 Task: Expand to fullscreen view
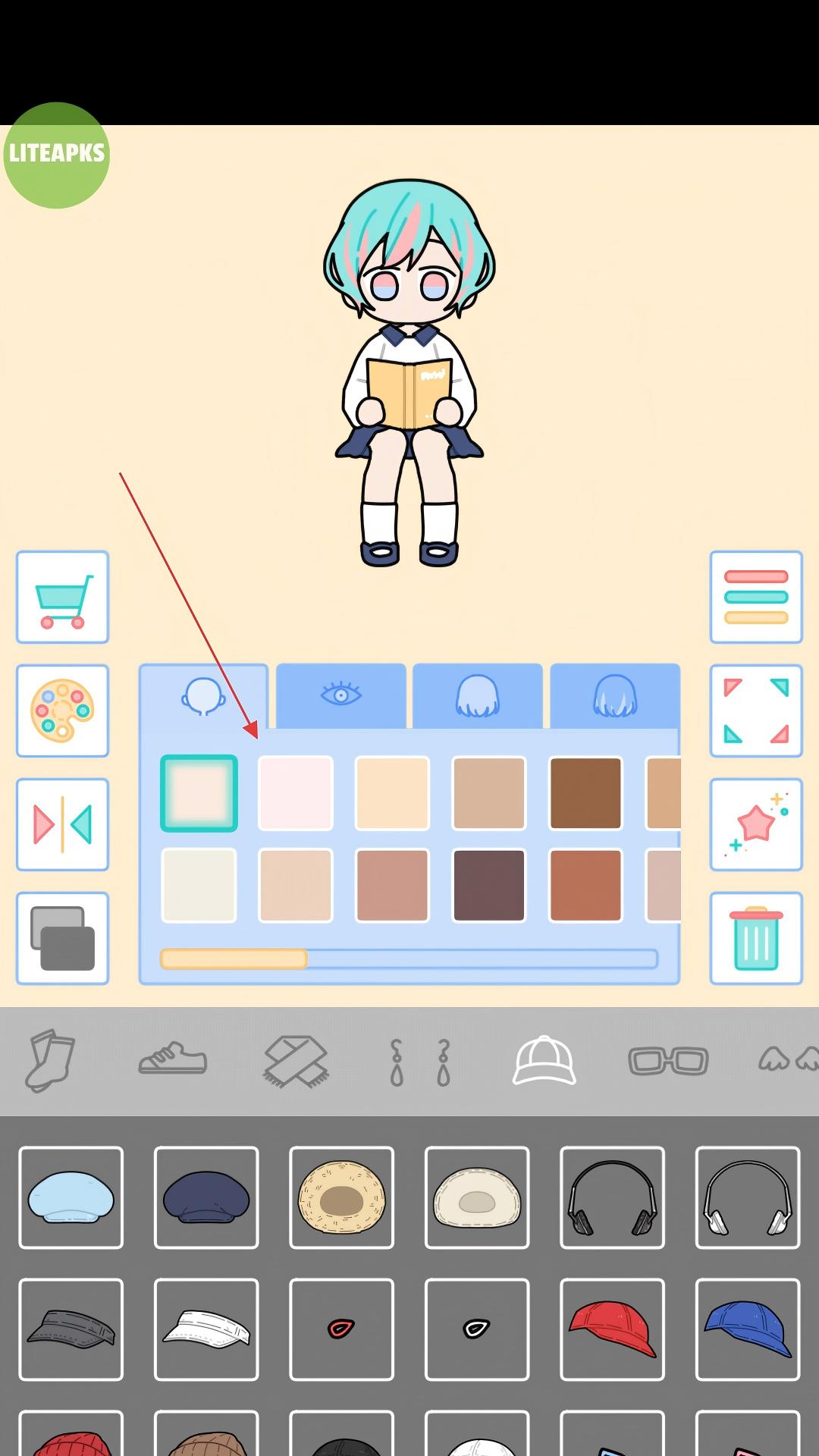pos(756,711)
